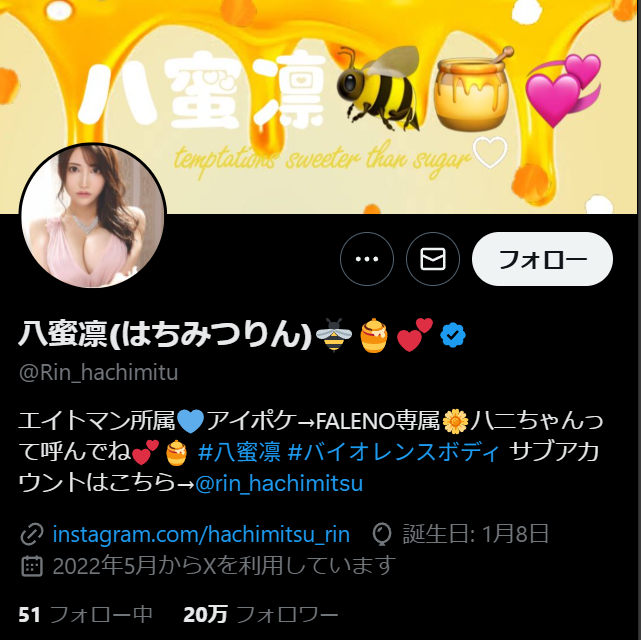View the 51 フォロー中 following list

(86, 614)
